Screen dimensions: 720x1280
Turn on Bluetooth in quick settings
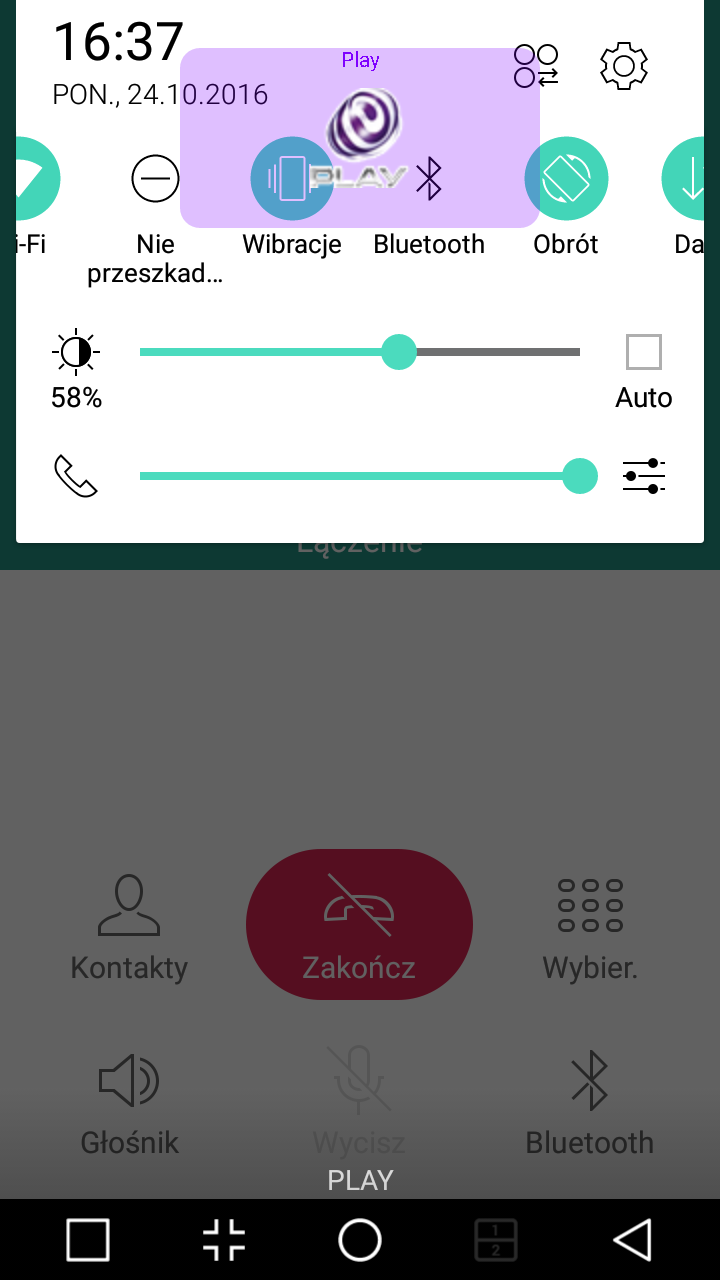click(429, 180)
